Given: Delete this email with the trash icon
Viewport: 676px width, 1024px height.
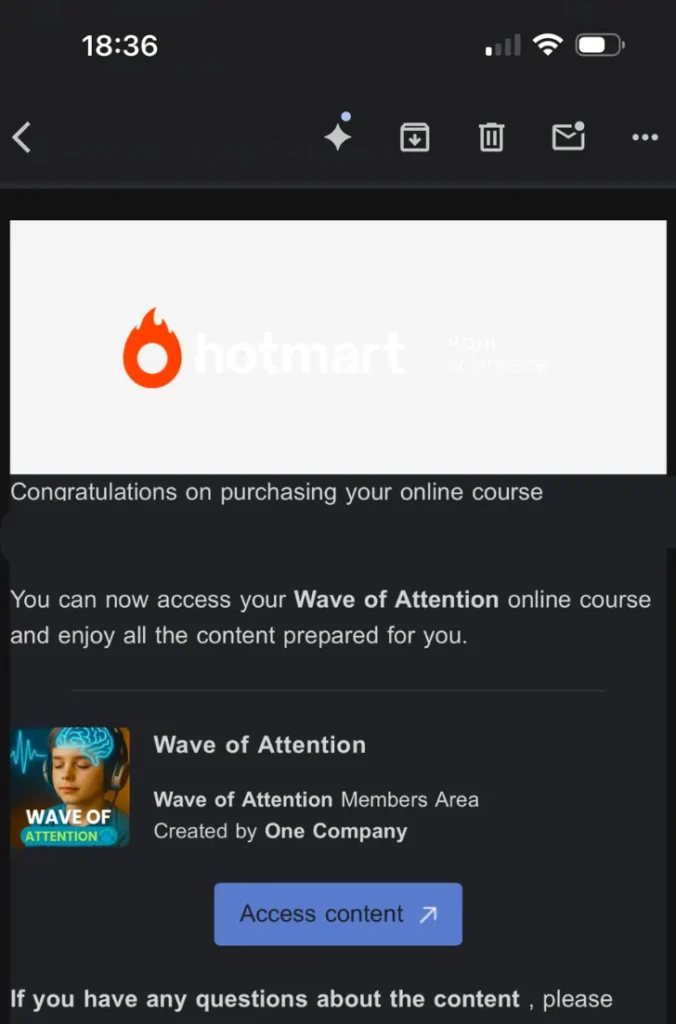Looking at the screenshot, I should click(x=491, y=137).
